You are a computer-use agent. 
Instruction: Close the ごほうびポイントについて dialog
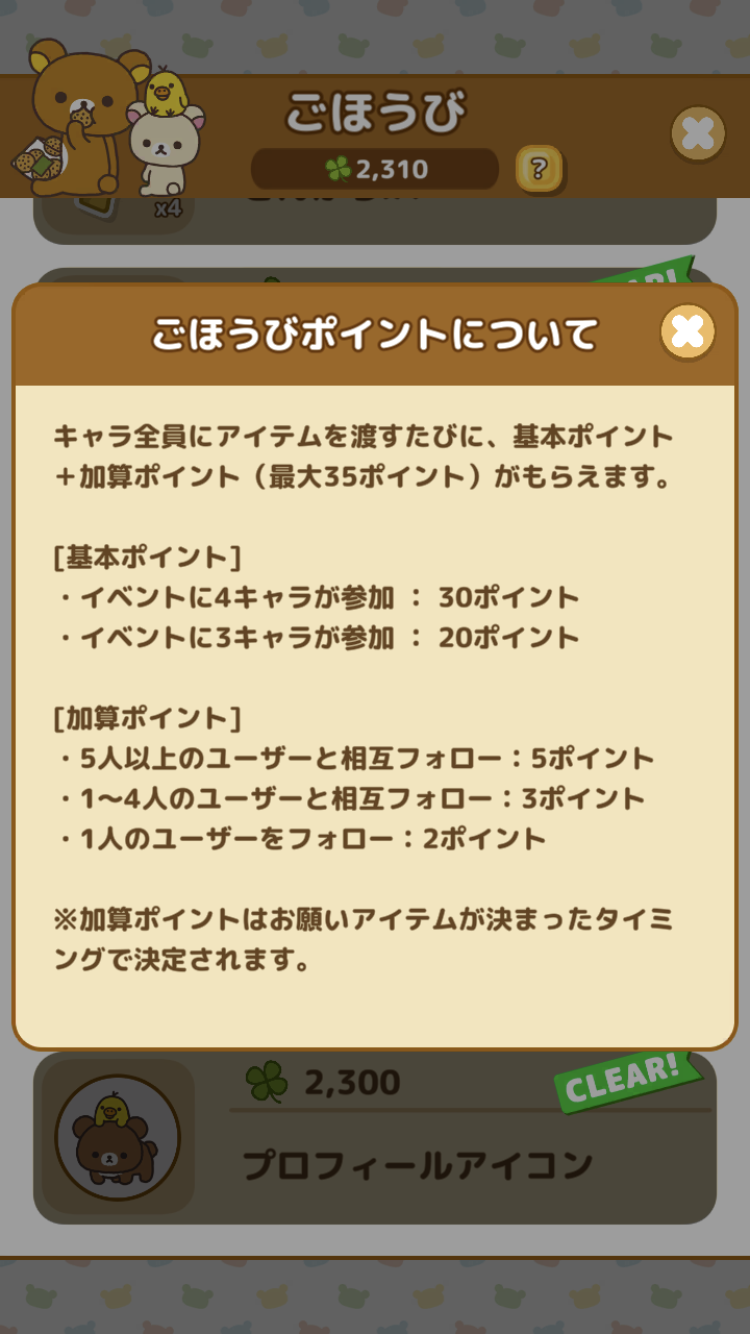688,333
